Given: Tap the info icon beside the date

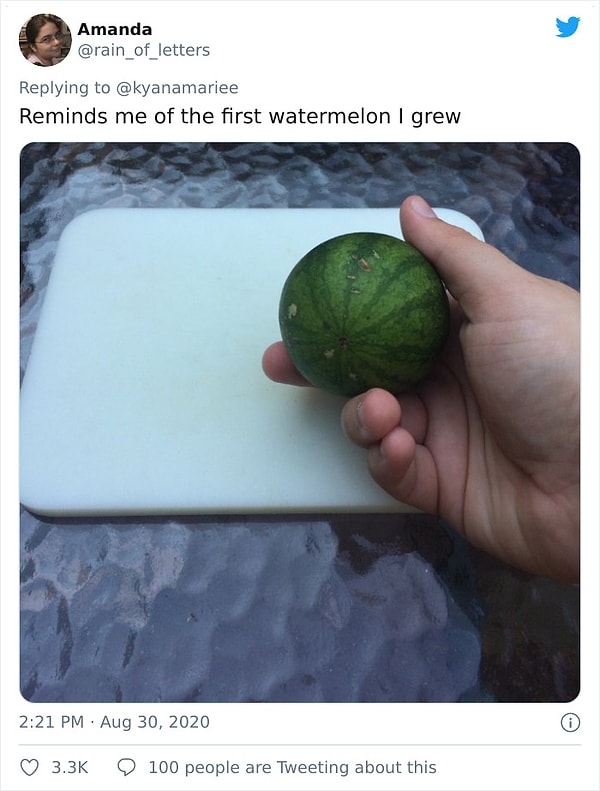Looking at the screenshot, I should 569,722.
